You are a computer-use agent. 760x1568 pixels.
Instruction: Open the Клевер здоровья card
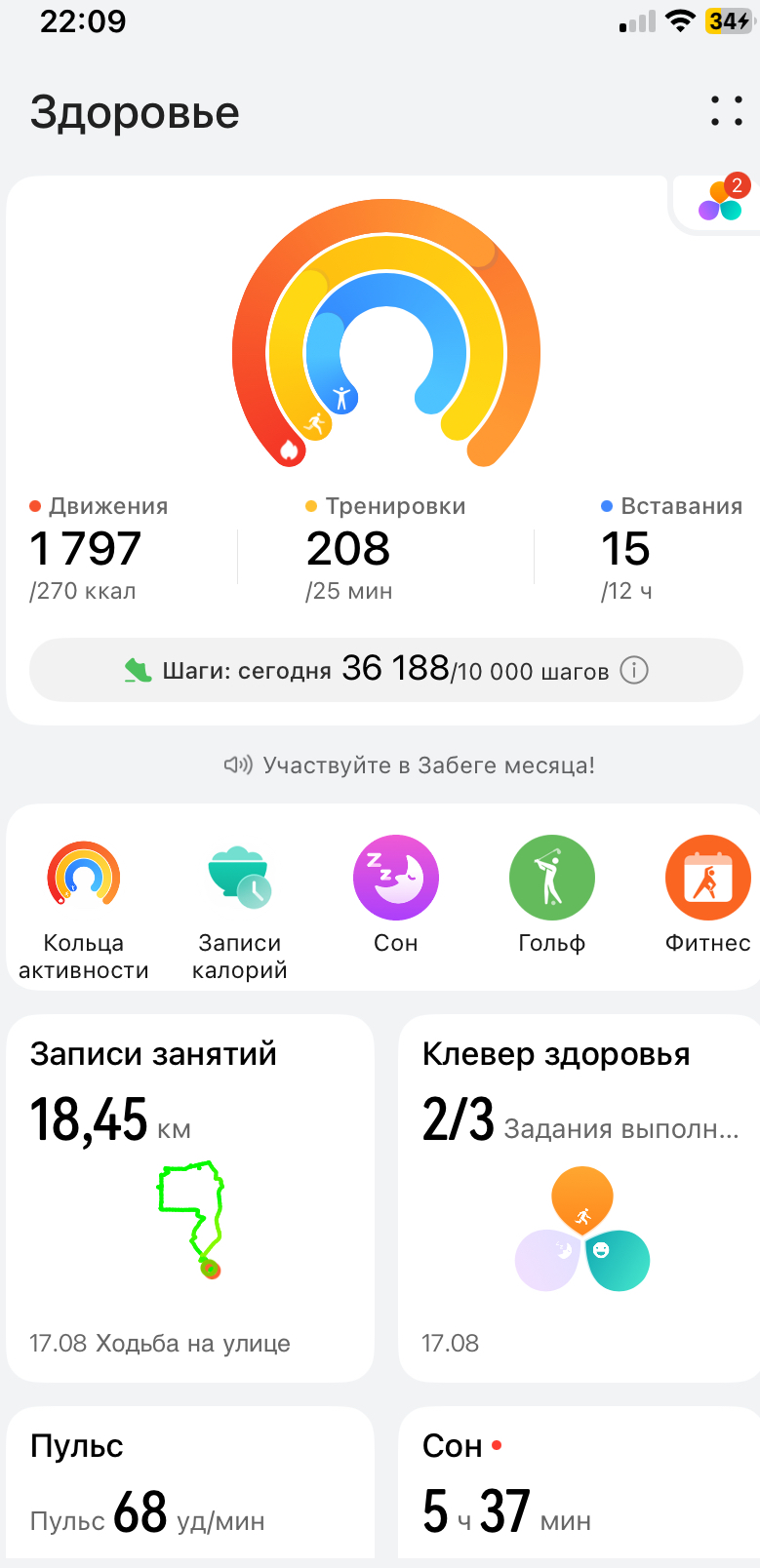click(580, 1197)
